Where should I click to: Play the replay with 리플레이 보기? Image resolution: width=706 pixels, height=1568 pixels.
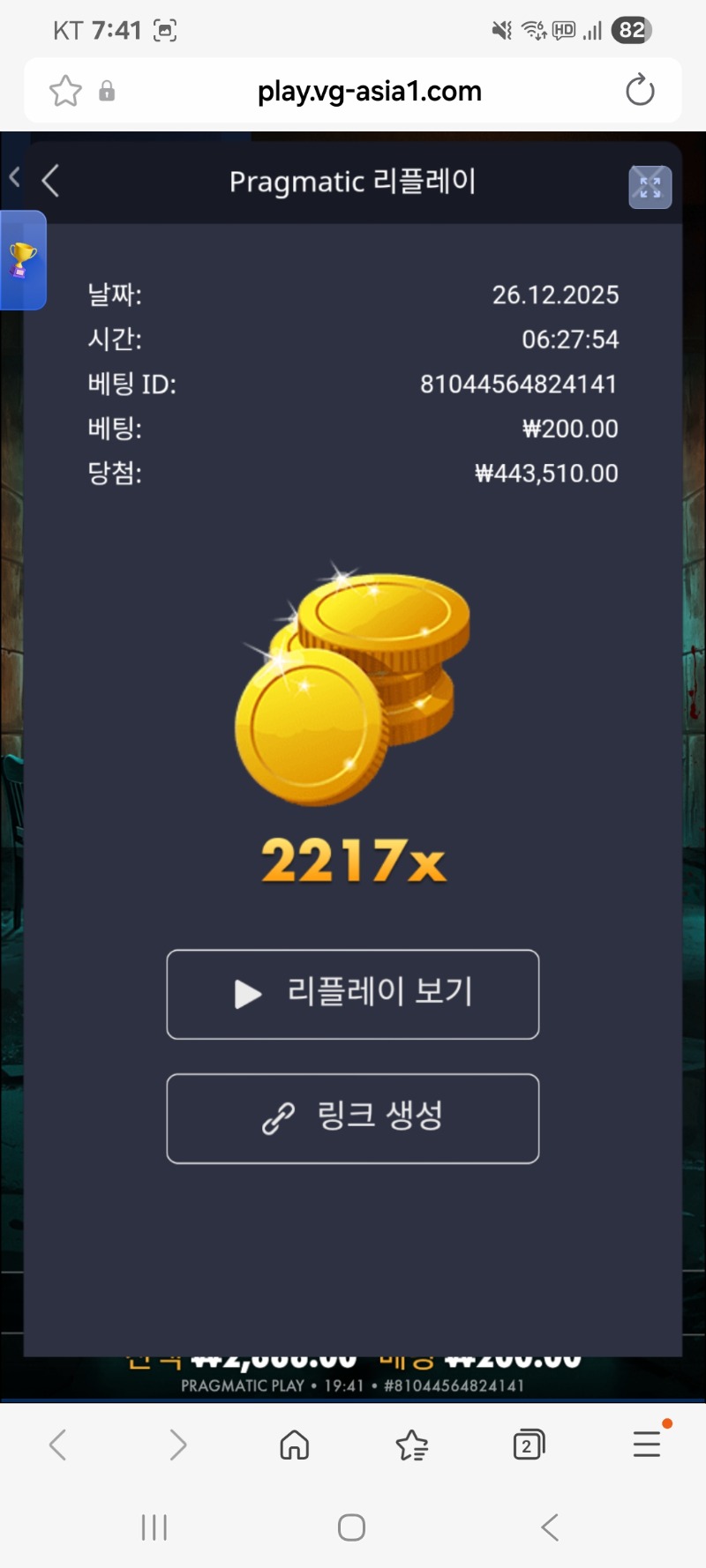[x=353, y=994]
